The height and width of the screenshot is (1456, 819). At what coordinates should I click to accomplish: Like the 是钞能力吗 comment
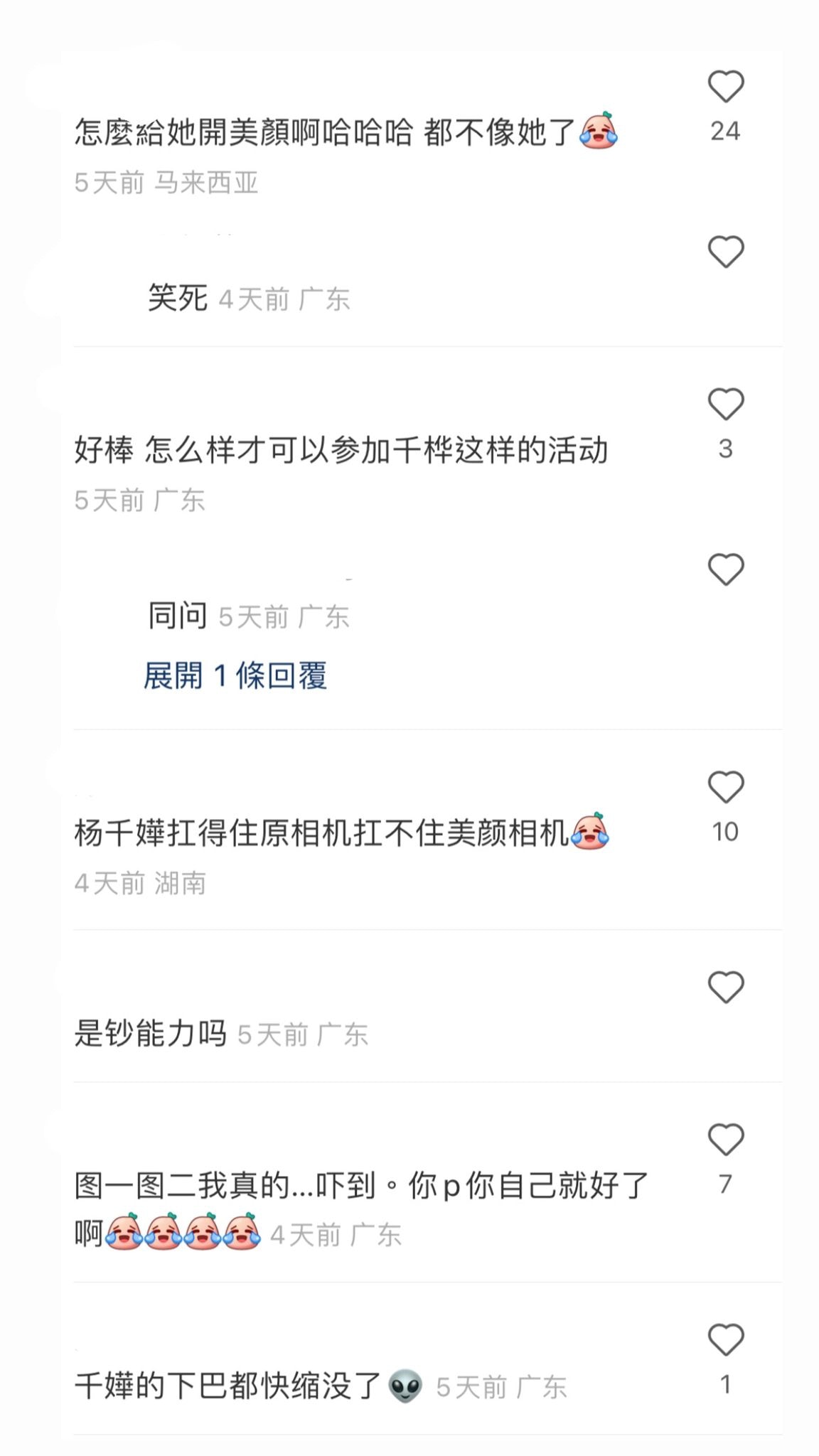(x=725, y=987)
